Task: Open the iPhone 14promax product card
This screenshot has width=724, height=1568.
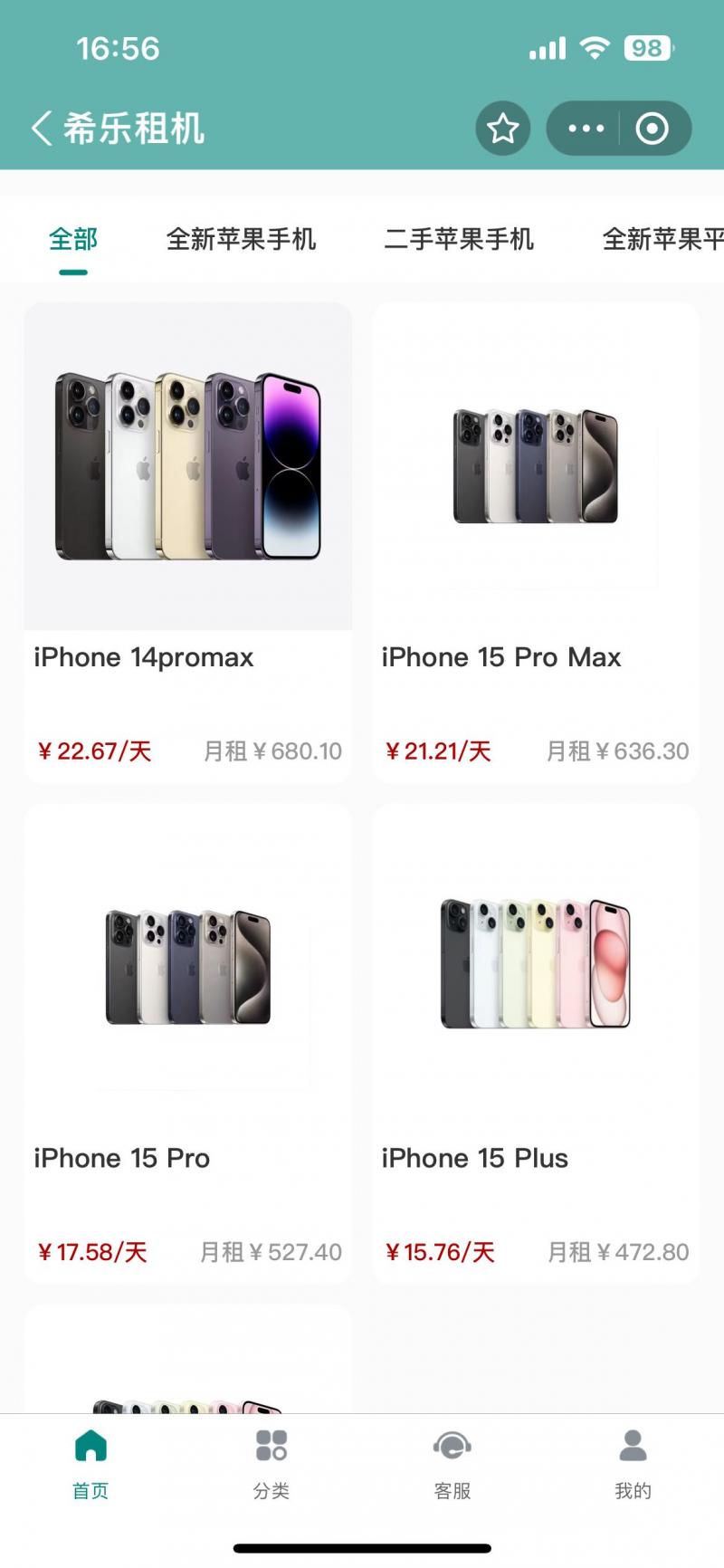Action: point(188,541)
